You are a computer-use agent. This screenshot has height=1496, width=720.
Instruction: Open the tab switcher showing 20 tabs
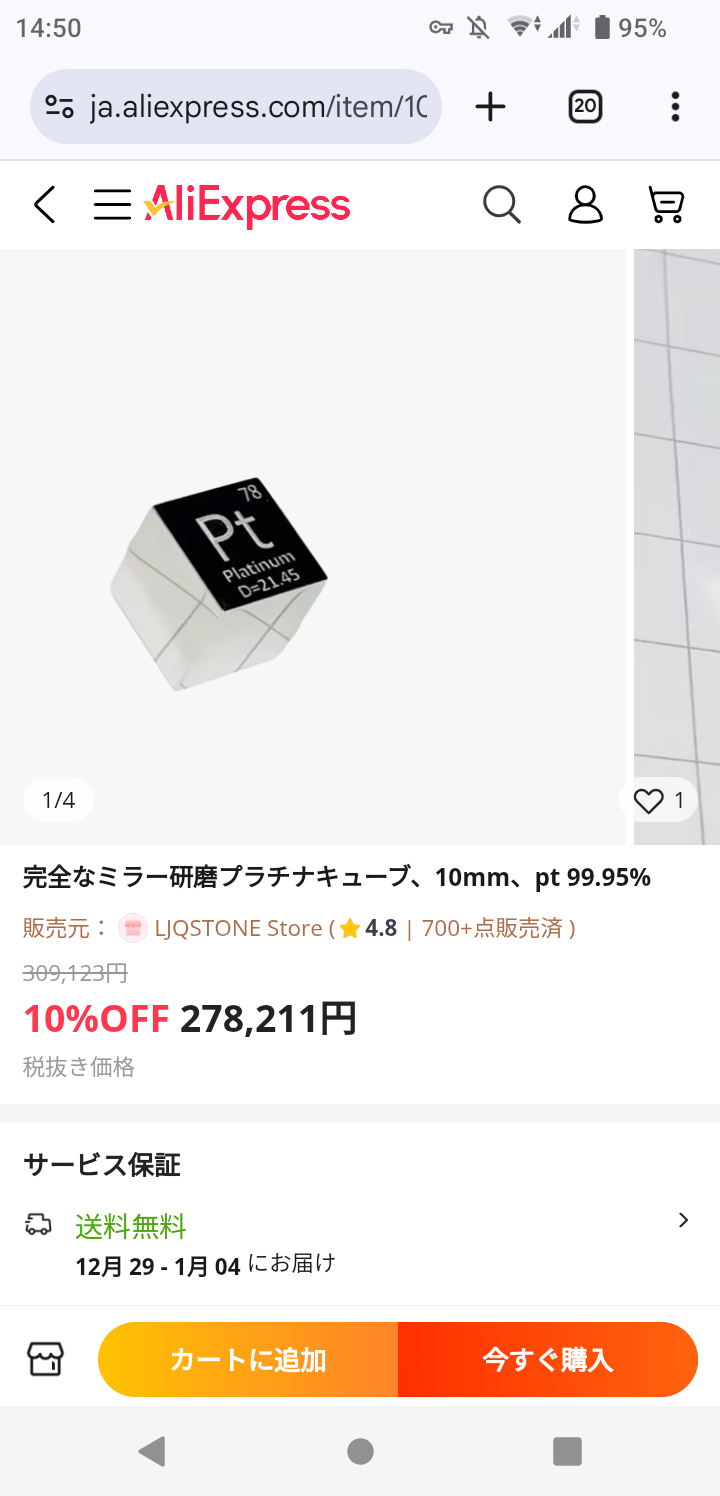pos(585,106)
